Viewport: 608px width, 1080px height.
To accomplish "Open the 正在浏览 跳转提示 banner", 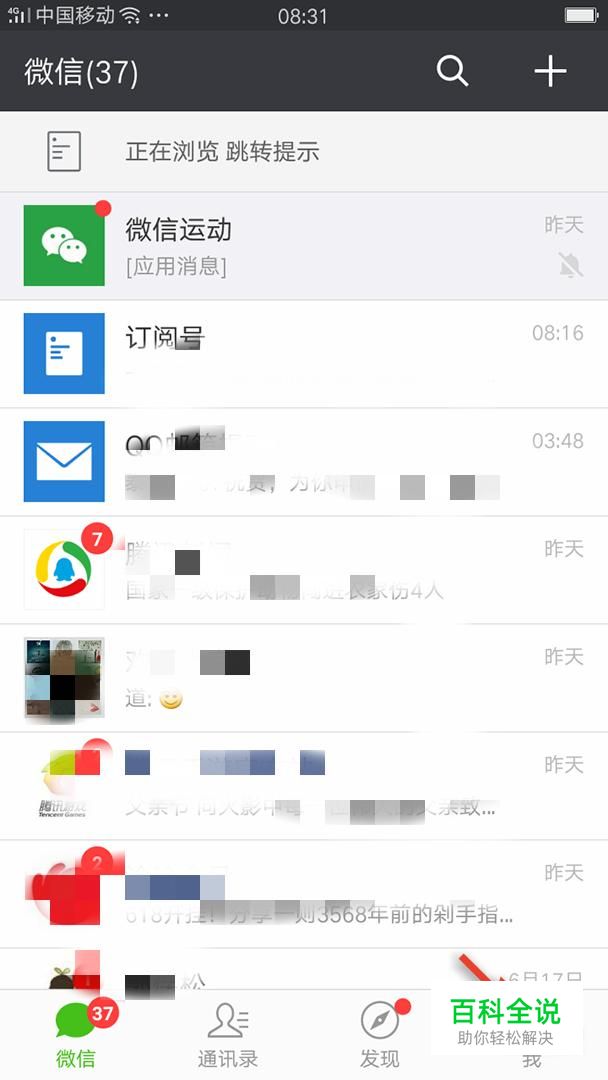I will (x=304, y=152).
